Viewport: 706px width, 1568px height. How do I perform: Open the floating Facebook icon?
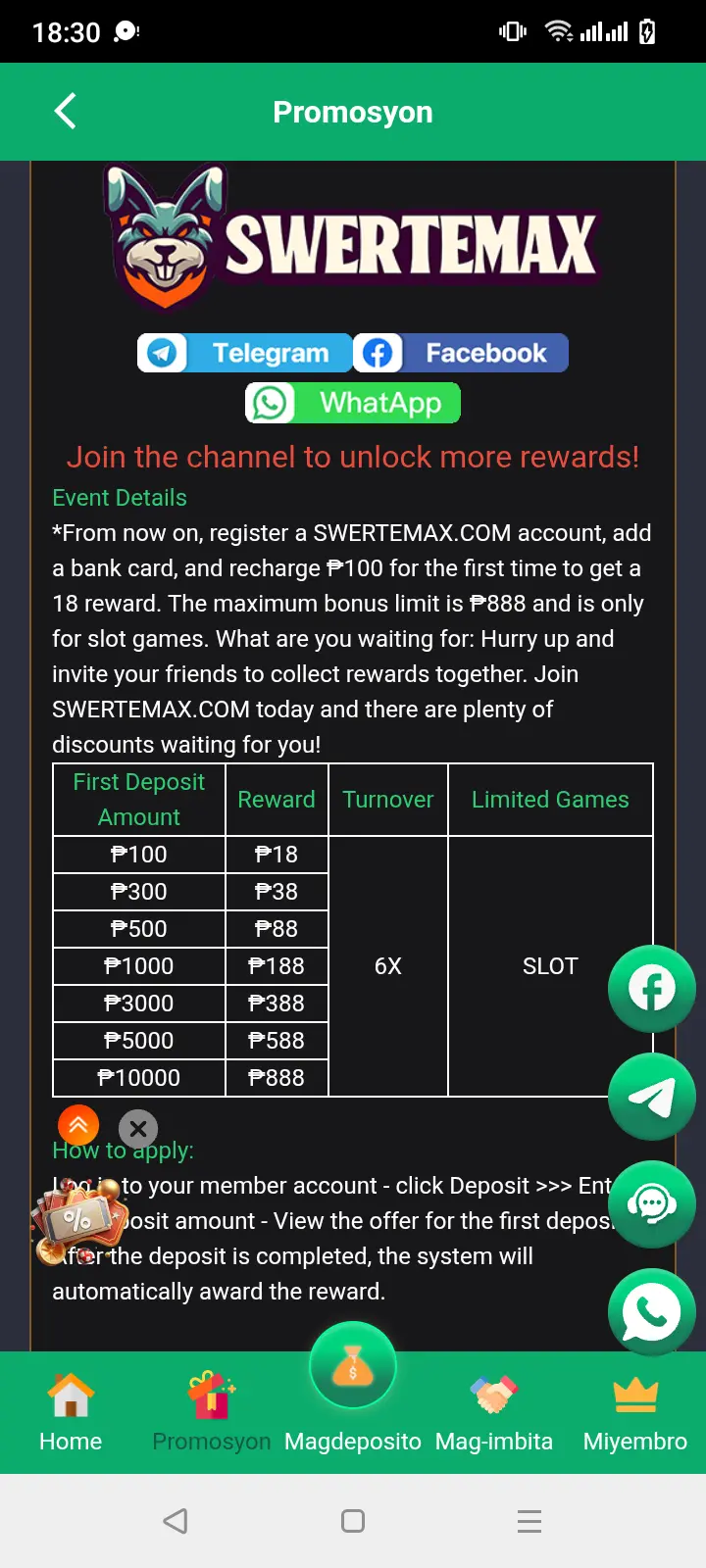click(652, 989)
